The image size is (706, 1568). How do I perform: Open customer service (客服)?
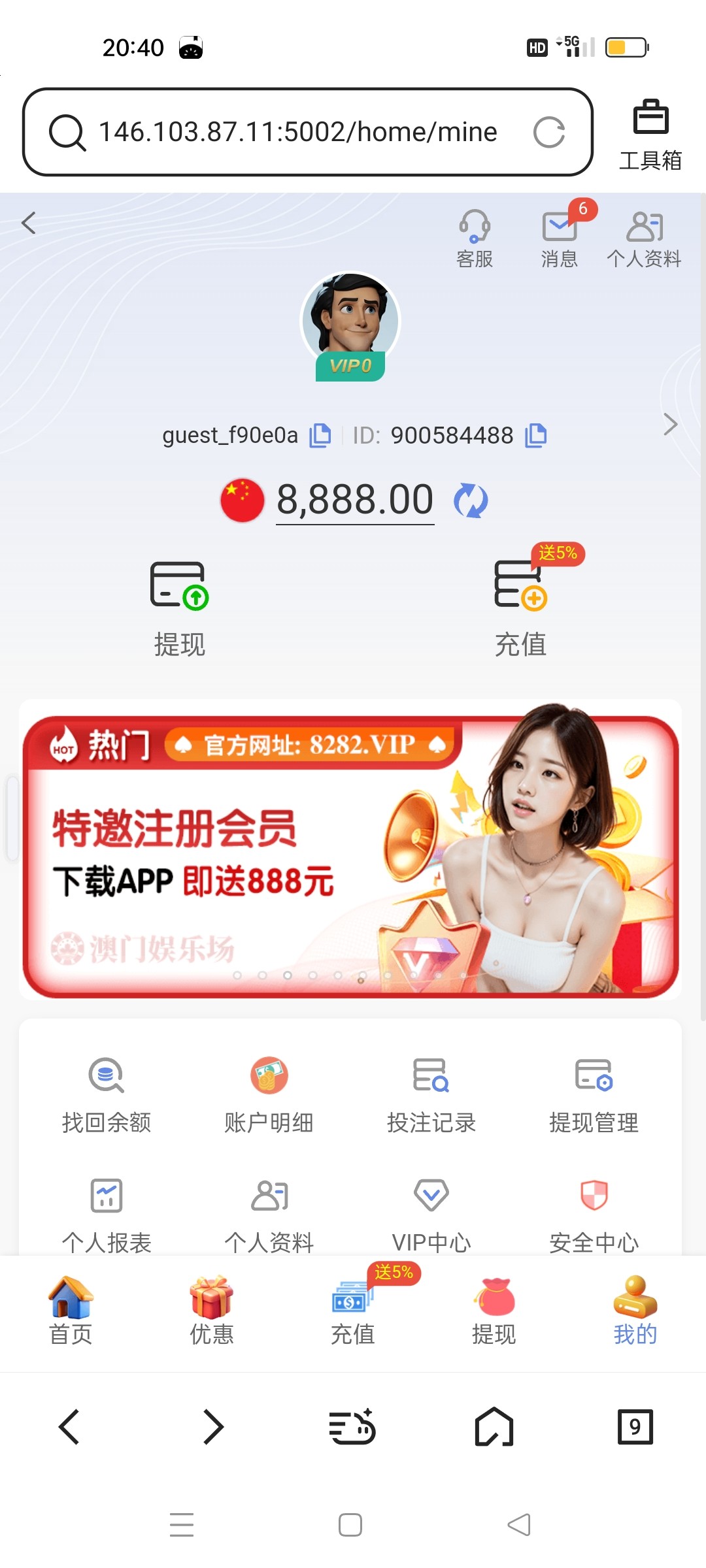coord(475,238)
